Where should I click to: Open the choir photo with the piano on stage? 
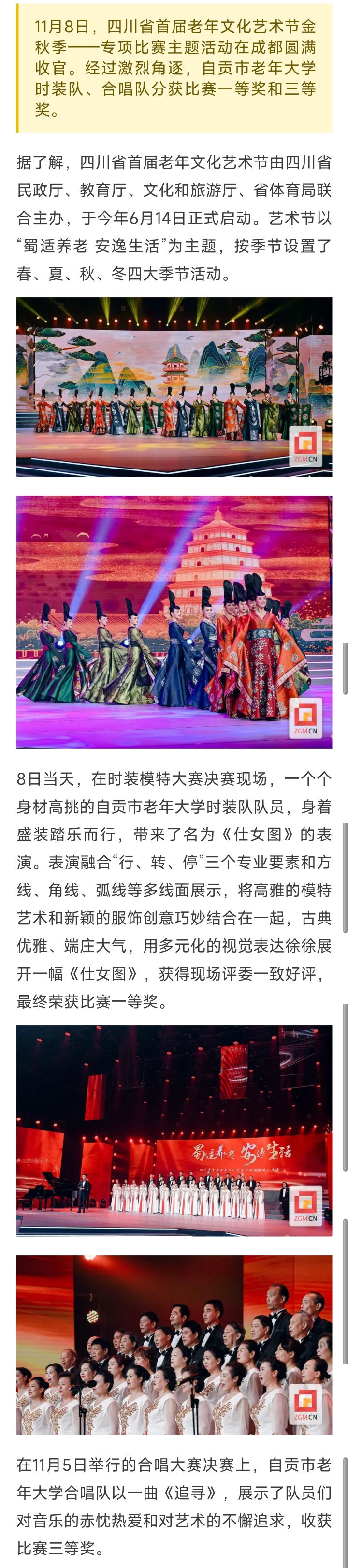(x=174, y=1130)
